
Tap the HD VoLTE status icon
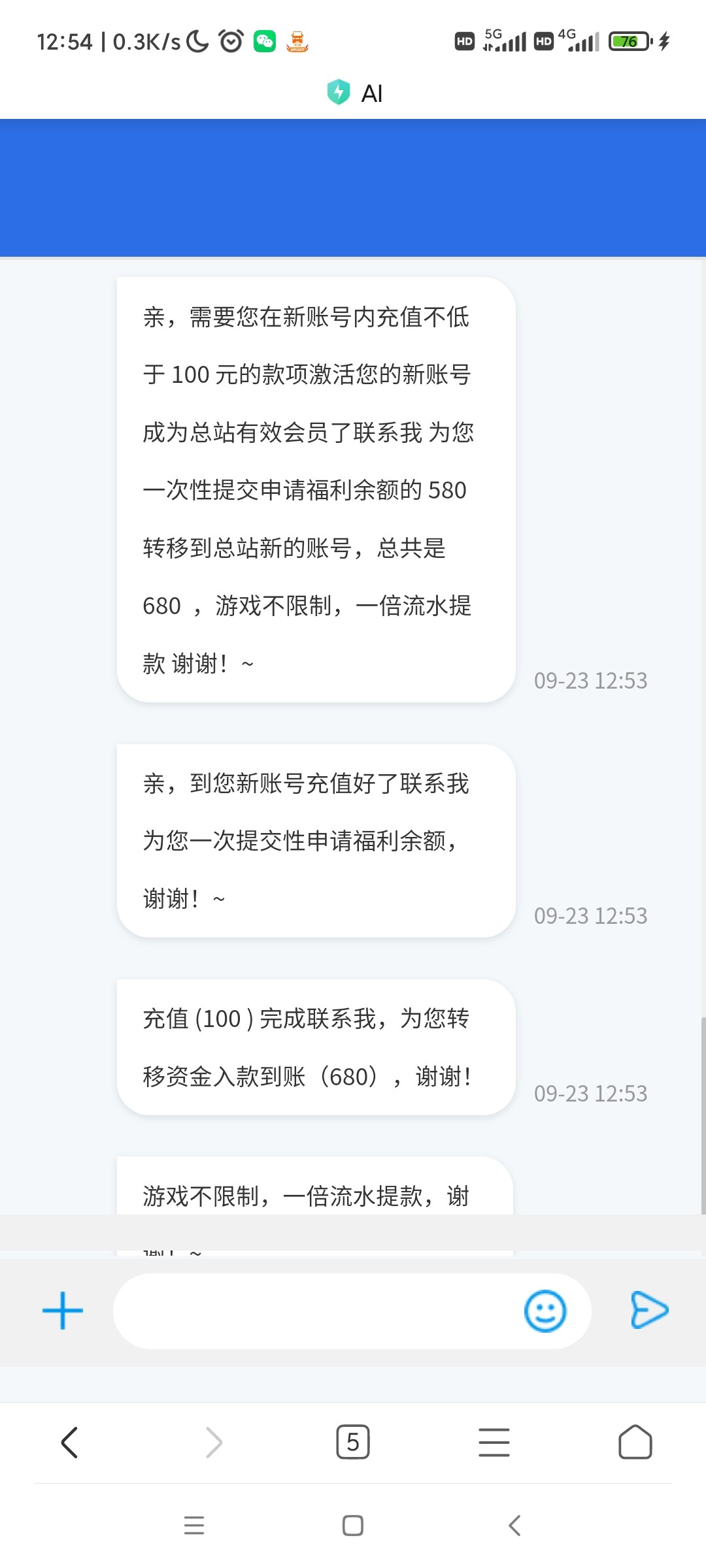pyautogui.click(x=465, y=41)
